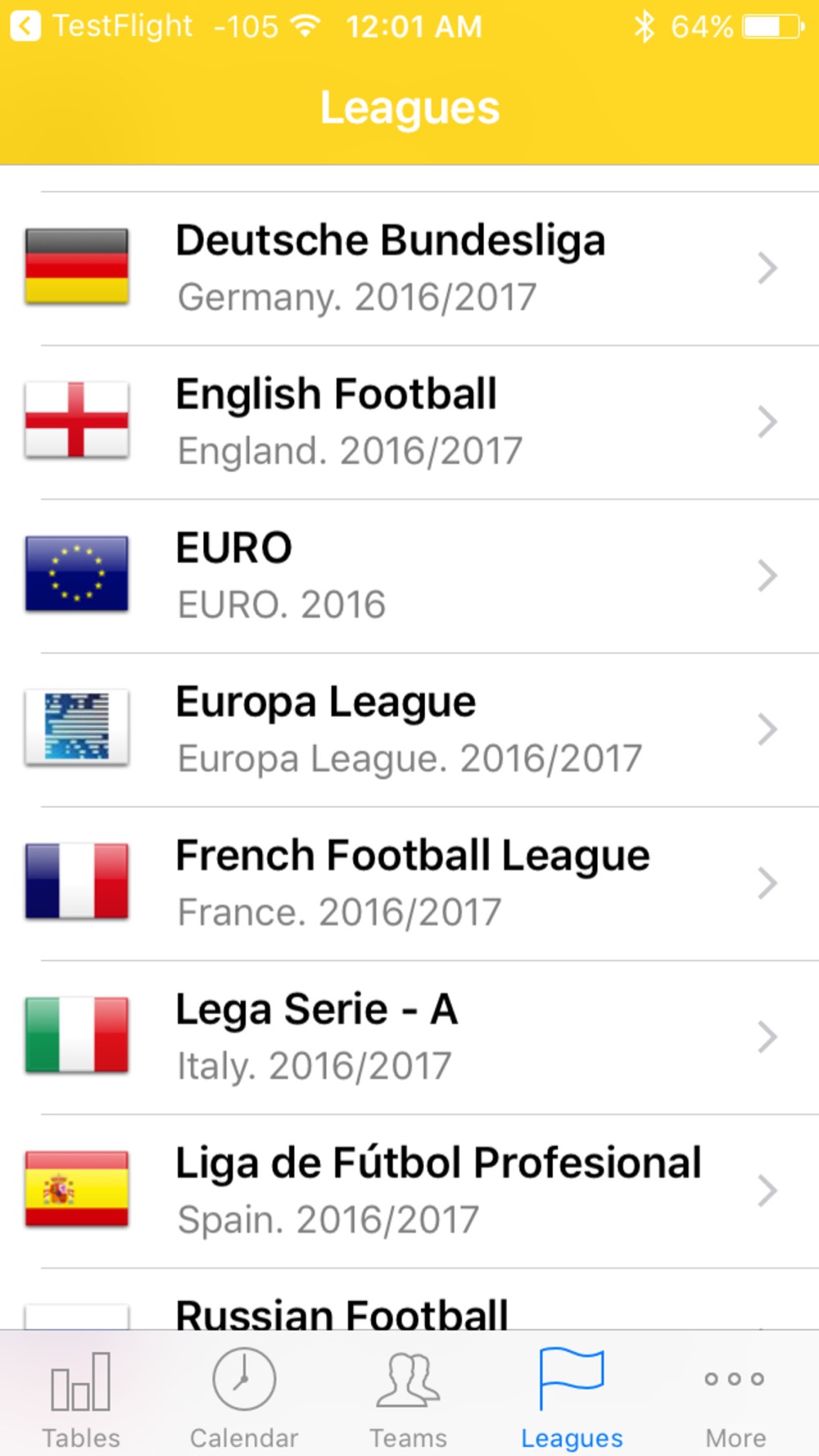Open French Football League

409,883
